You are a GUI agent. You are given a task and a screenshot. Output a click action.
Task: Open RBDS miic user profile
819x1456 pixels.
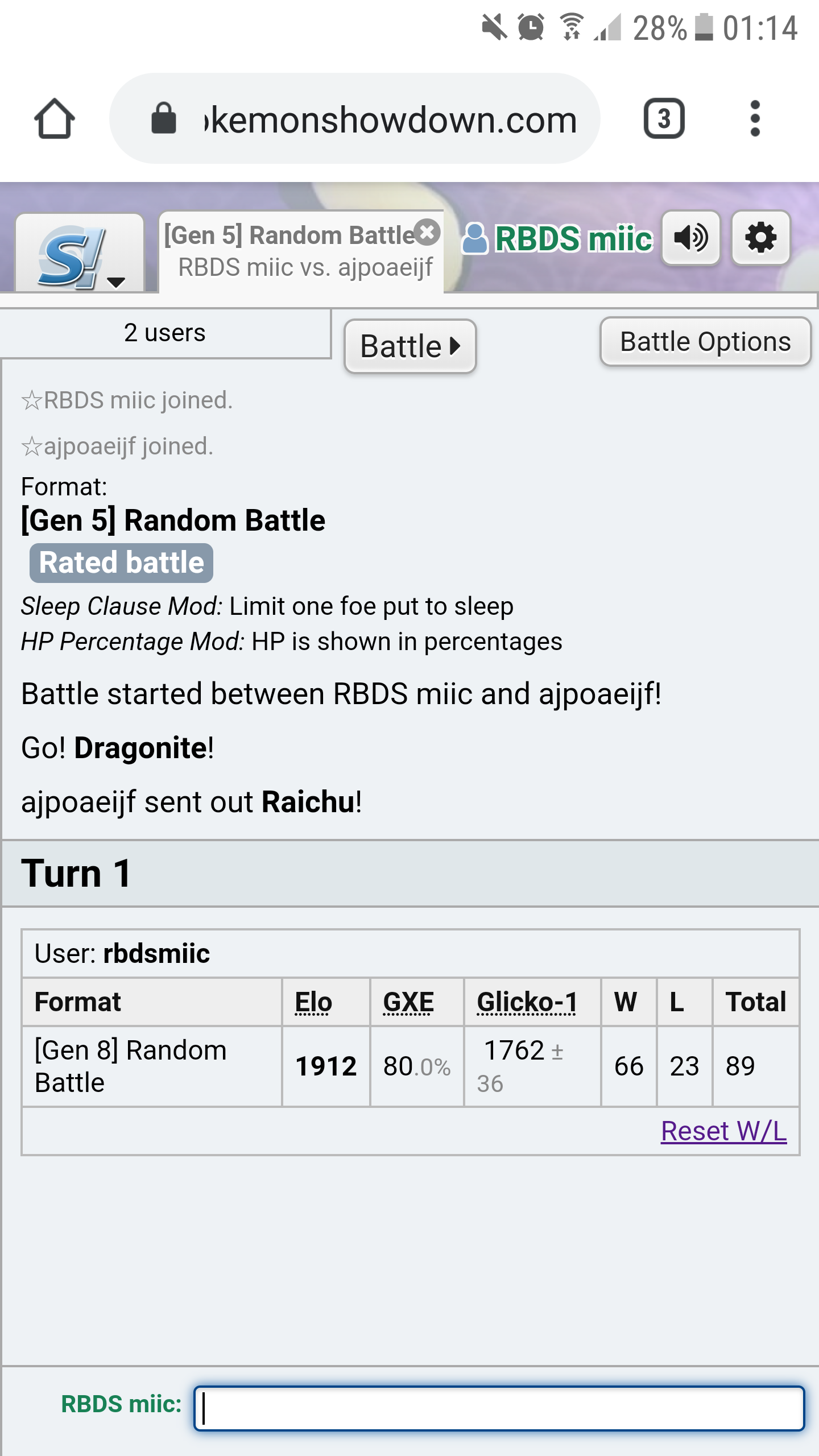pos(557,238)
